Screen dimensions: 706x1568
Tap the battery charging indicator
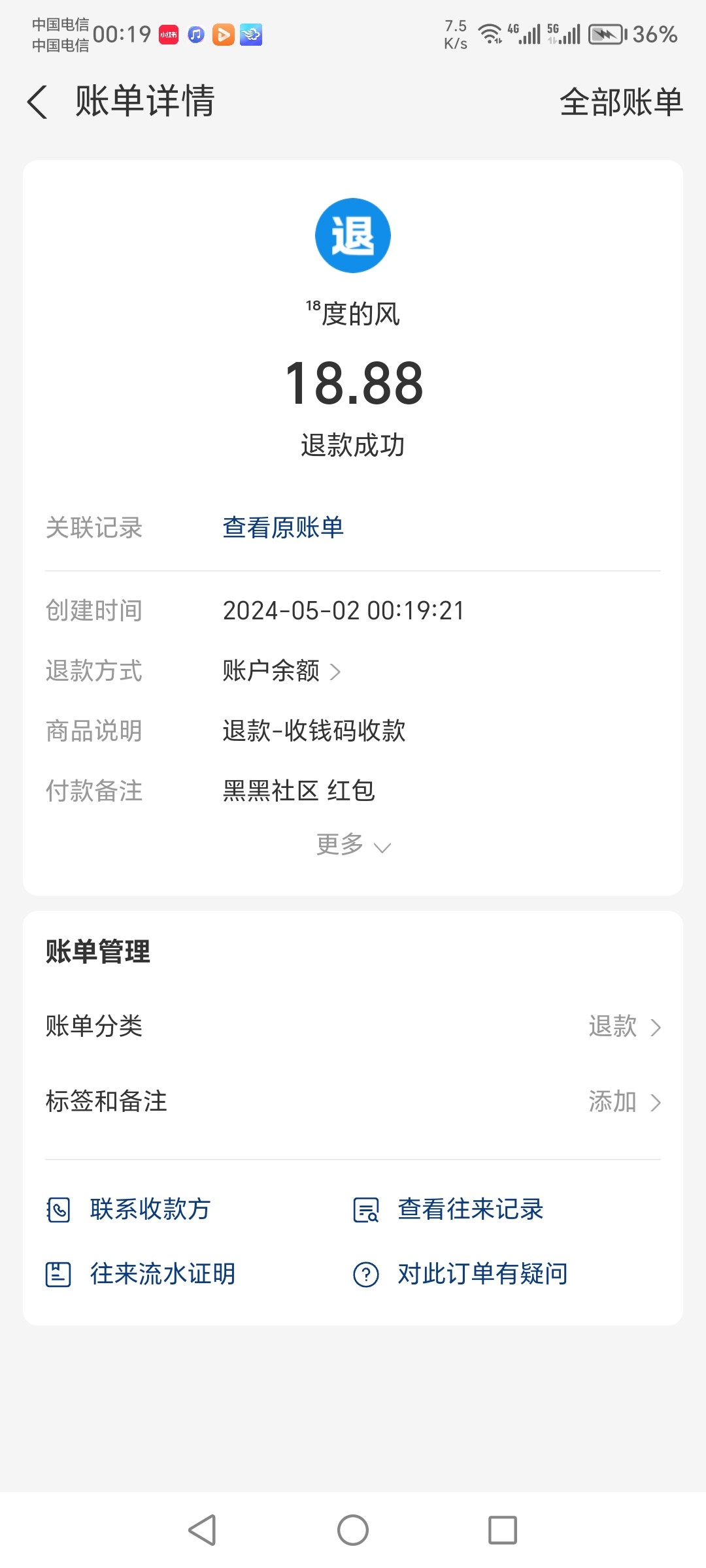click(x=605, y=34)
